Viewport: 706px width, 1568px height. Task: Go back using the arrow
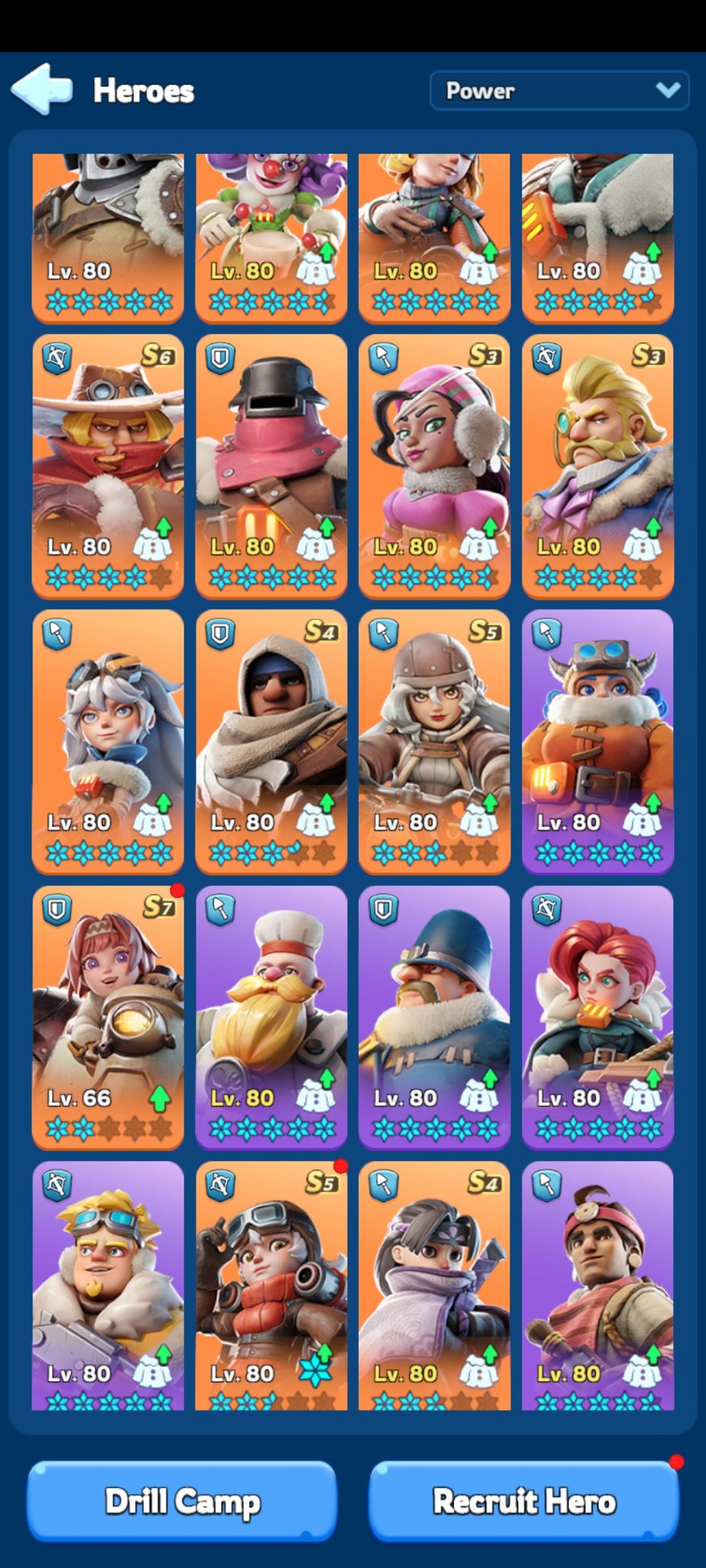click(41, 89)
